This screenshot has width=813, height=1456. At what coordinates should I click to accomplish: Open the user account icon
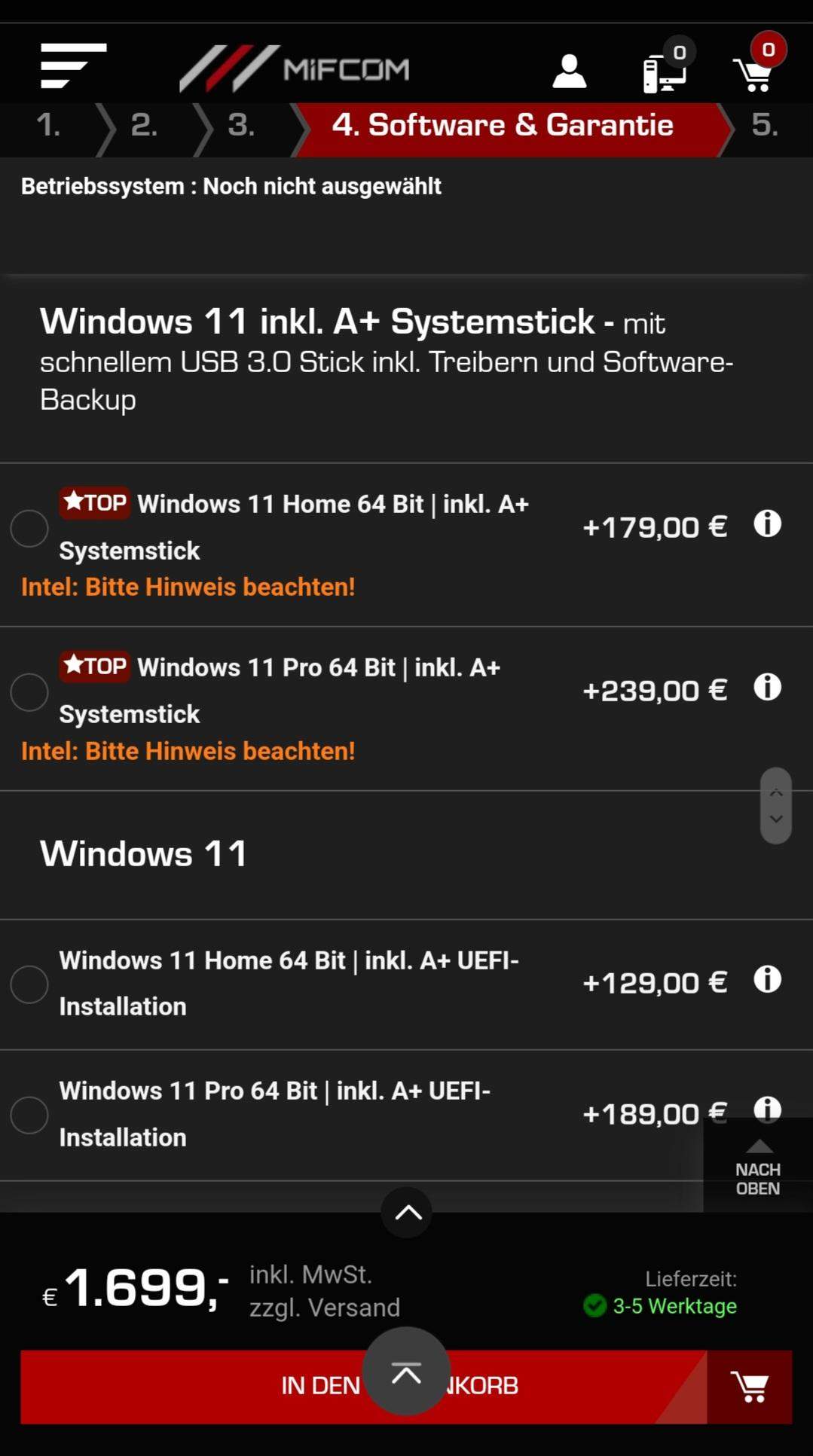569,72
